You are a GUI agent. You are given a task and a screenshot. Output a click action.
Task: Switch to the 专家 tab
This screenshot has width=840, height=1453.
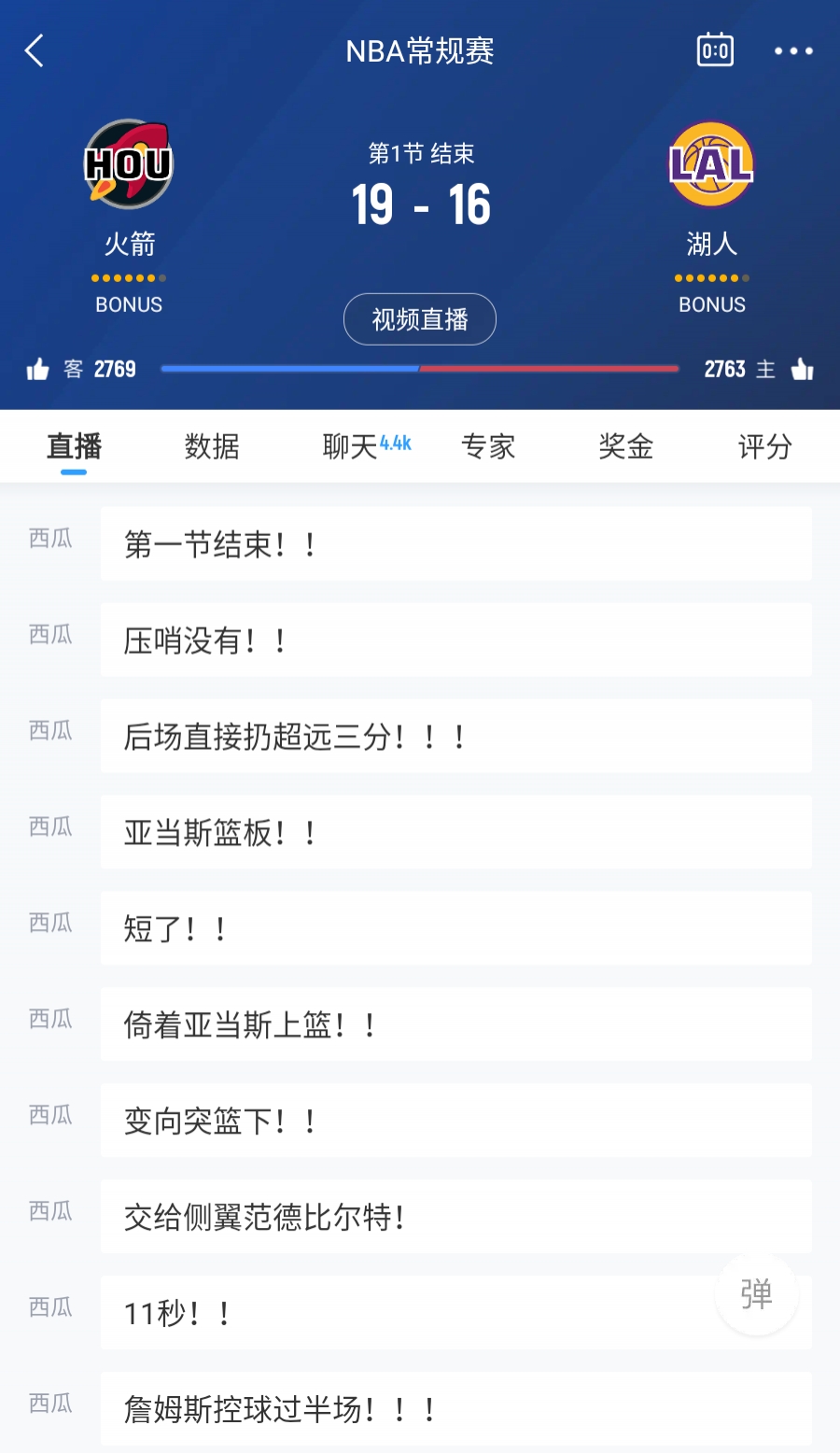[488, 446]
